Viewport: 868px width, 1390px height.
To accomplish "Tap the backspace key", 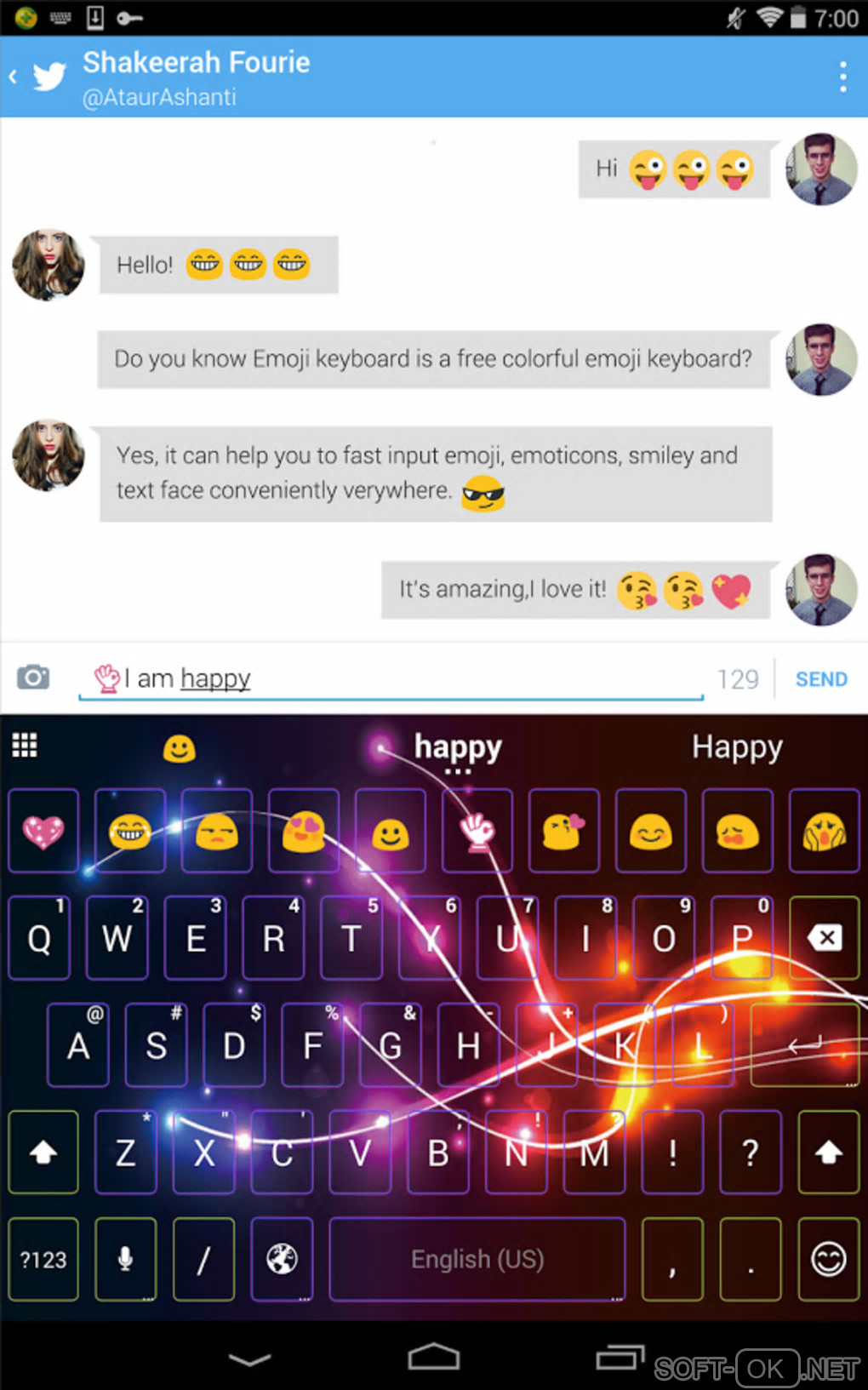I will (825, 938).
